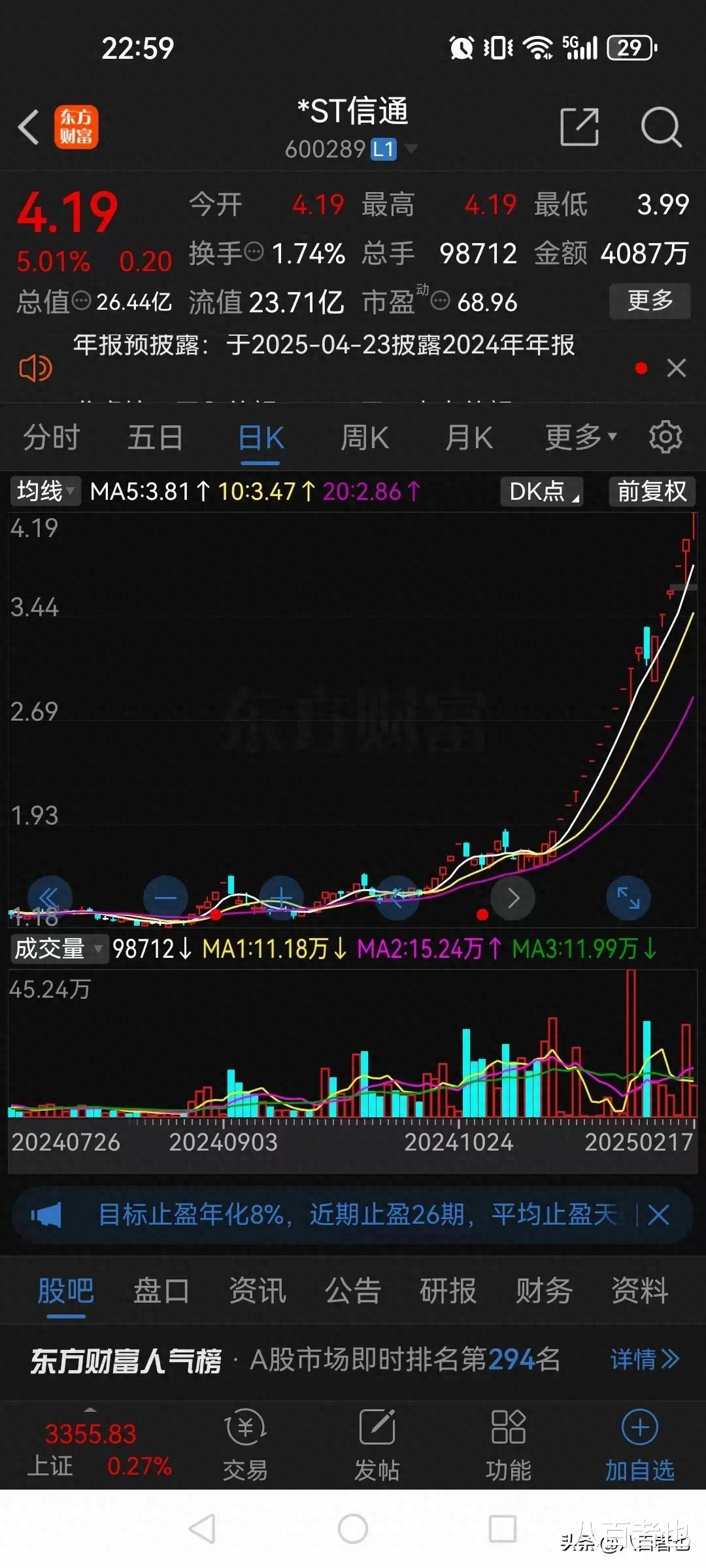Switch to the 分时 chart tab

point(52,438)
